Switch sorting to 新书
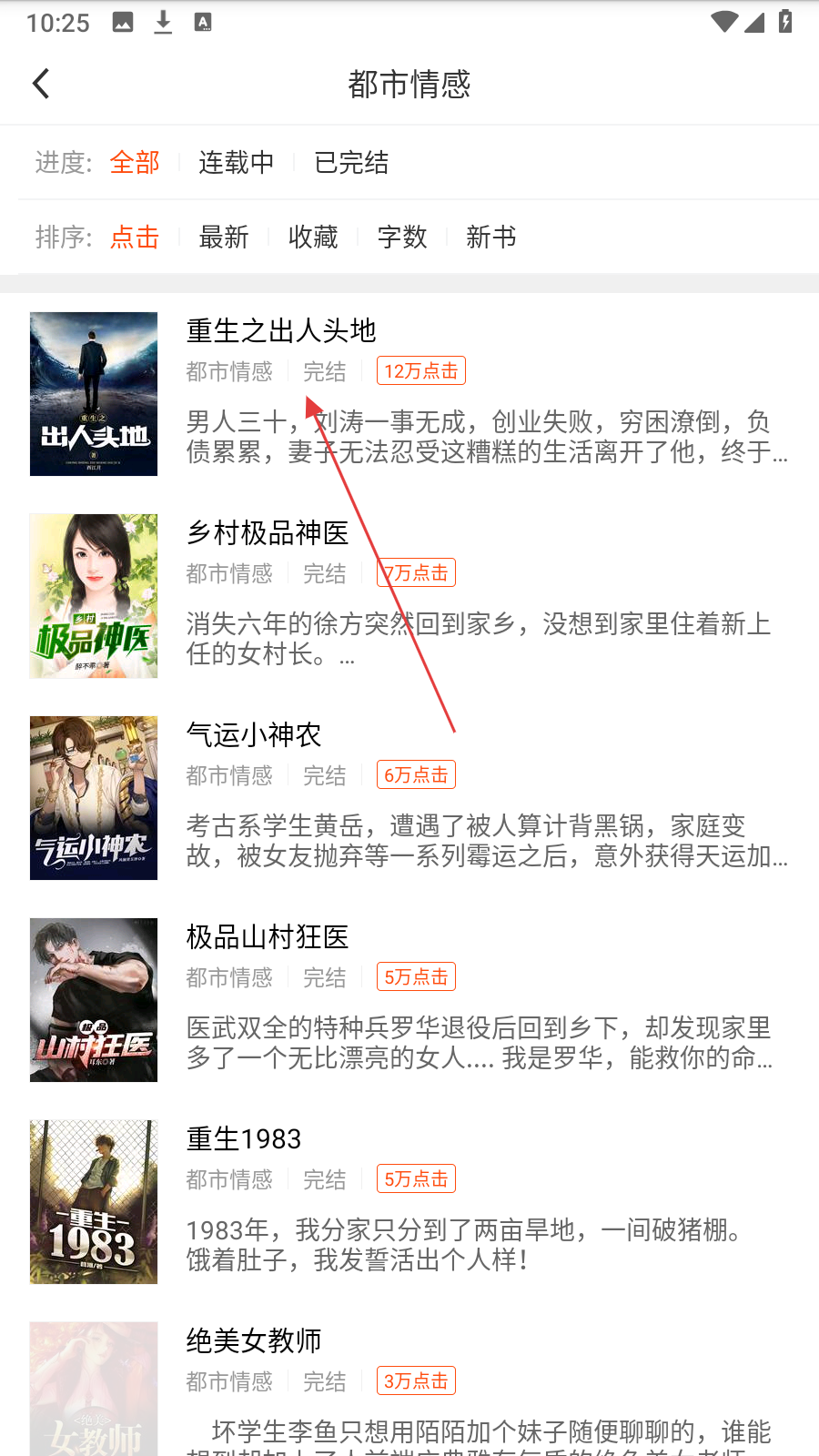819x1456 pixels. tap(491, 238)
